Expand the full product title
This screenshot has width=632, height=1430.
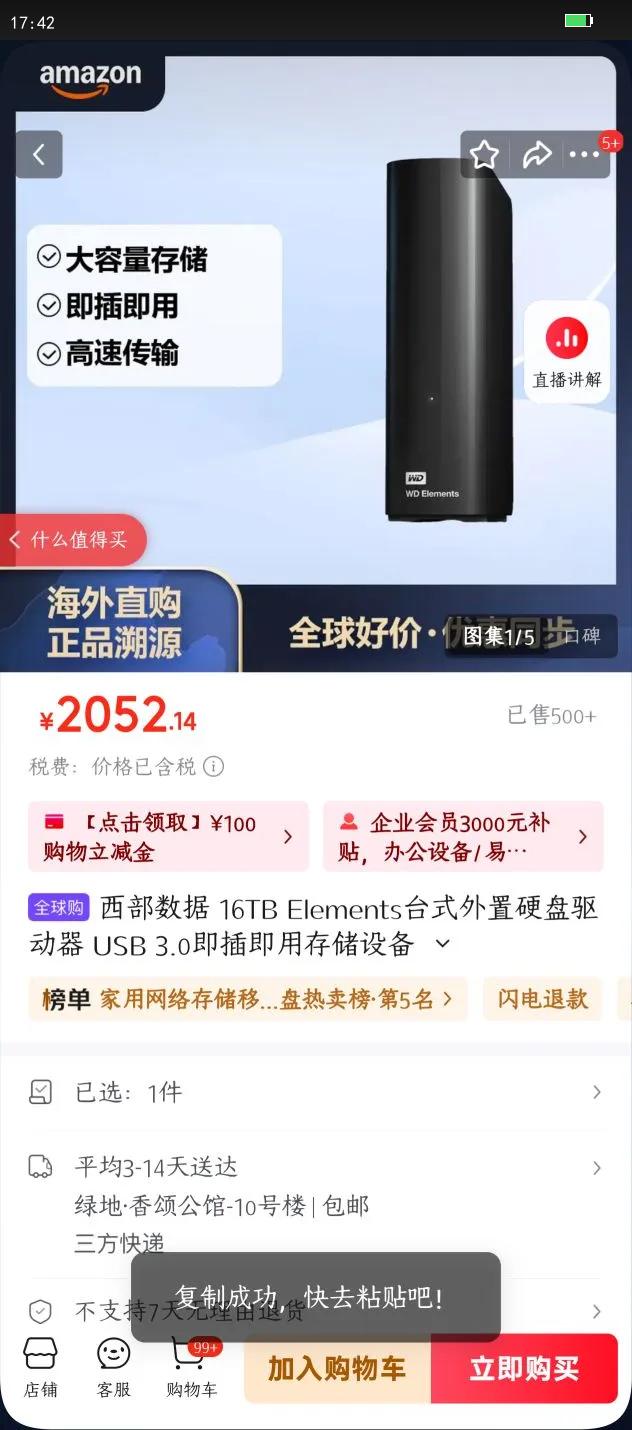(442, 944)
